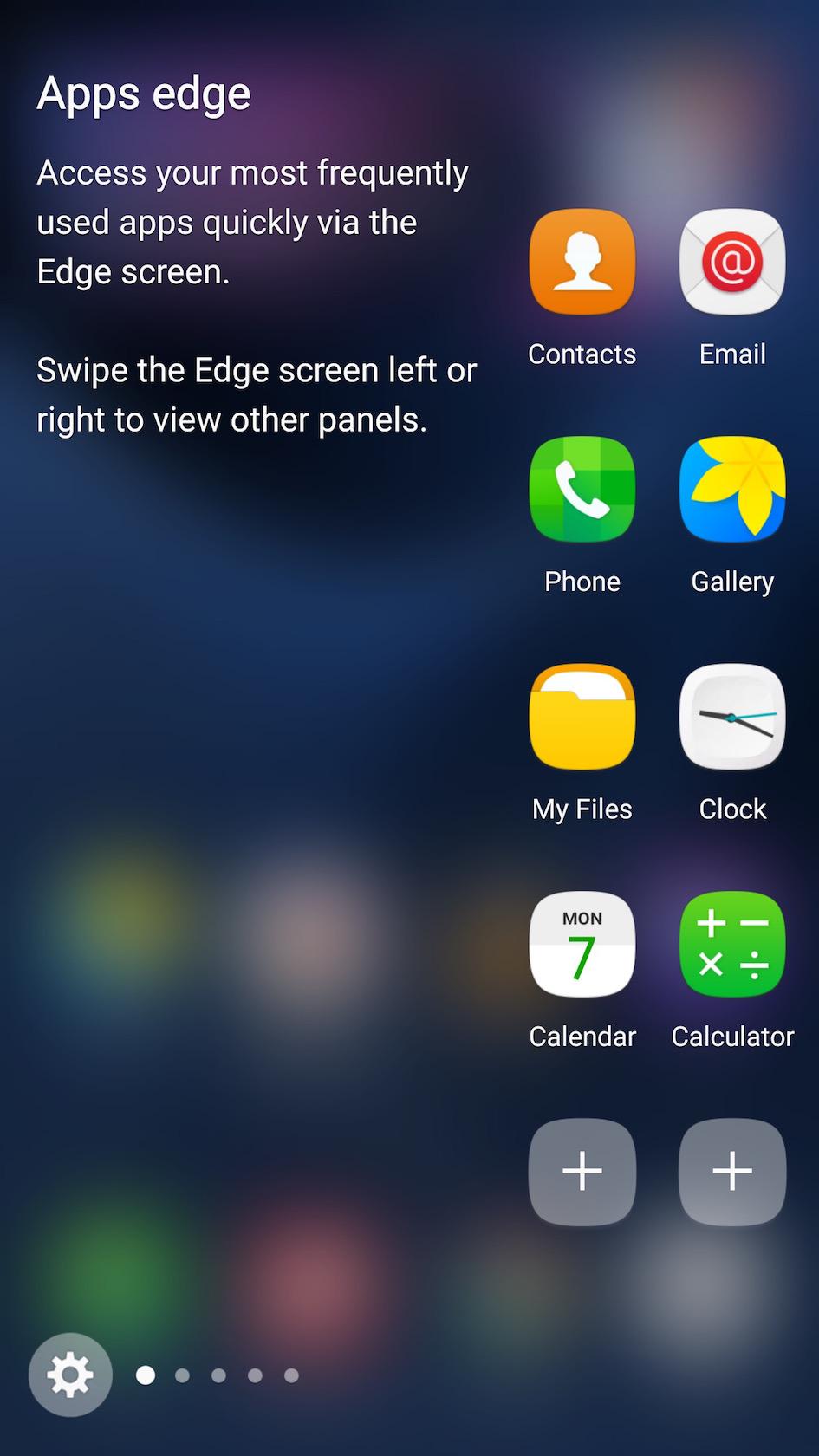Launch the Email app
819x1456 pixels.
pyautogui.click(x=732, y=262)
